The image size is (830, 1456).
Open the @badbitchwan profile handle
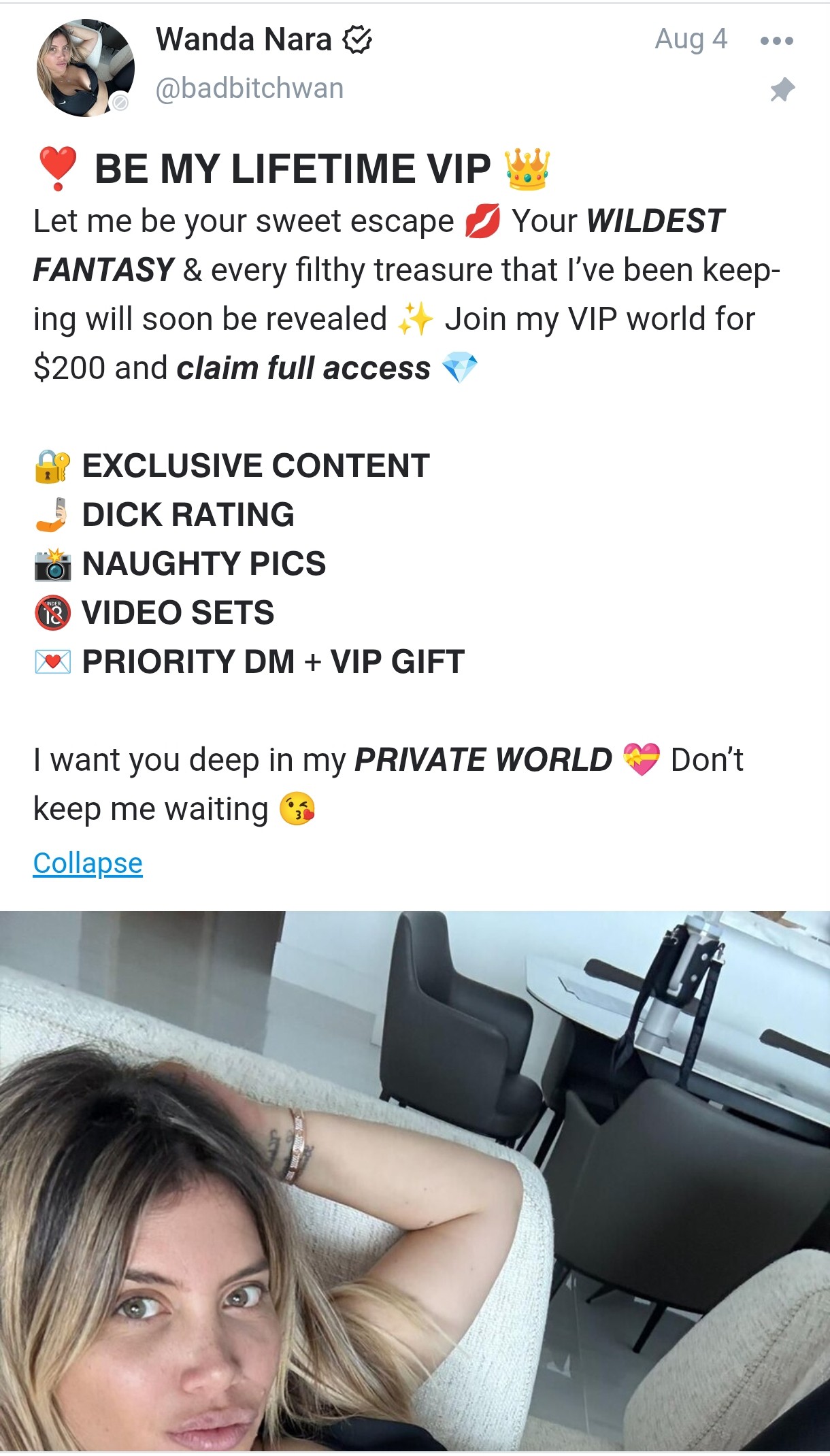tap(250, 88)
